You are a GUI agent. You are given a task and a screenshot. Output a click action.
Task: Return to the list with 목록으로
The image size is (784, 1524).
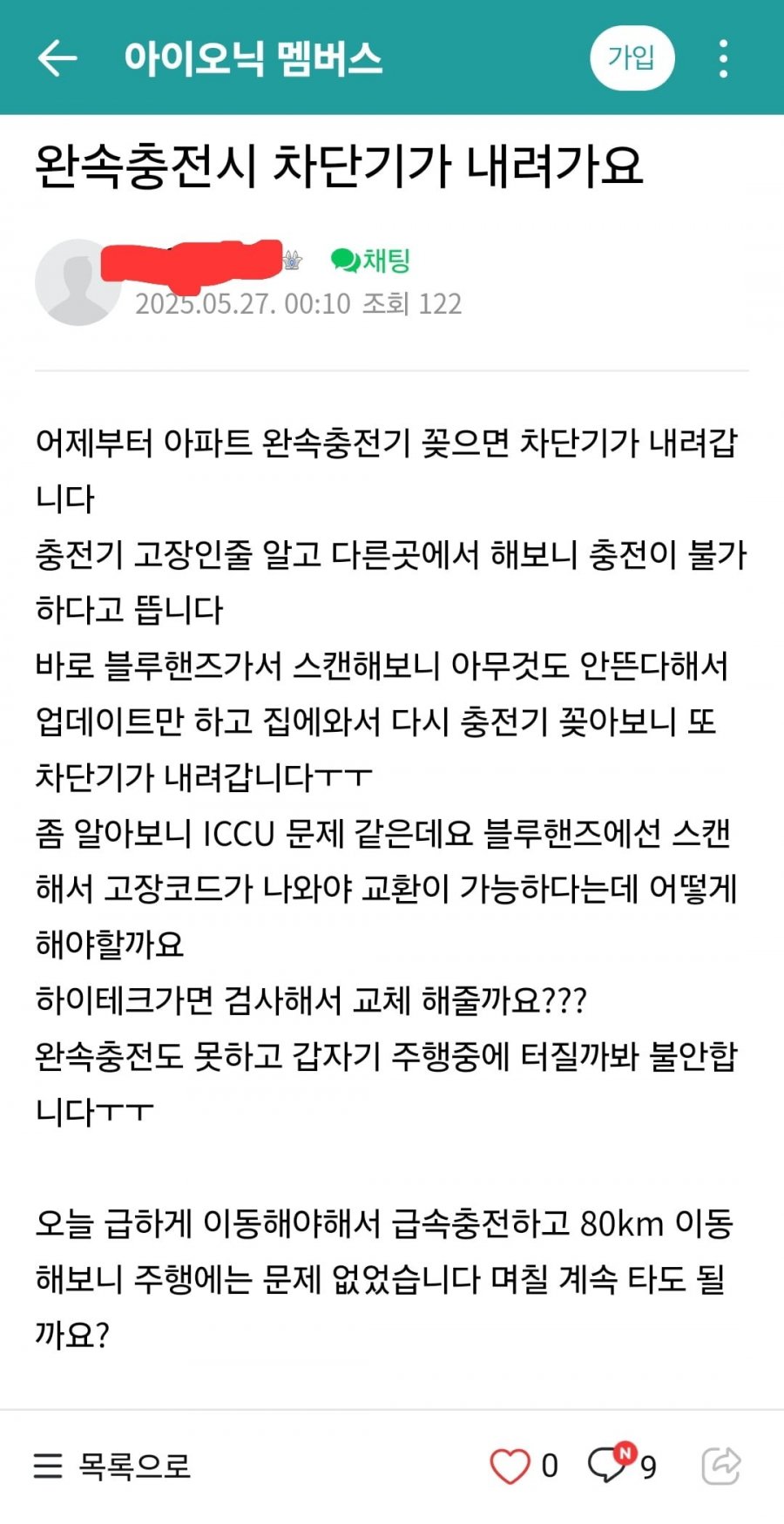click(x=112, y=1466)
